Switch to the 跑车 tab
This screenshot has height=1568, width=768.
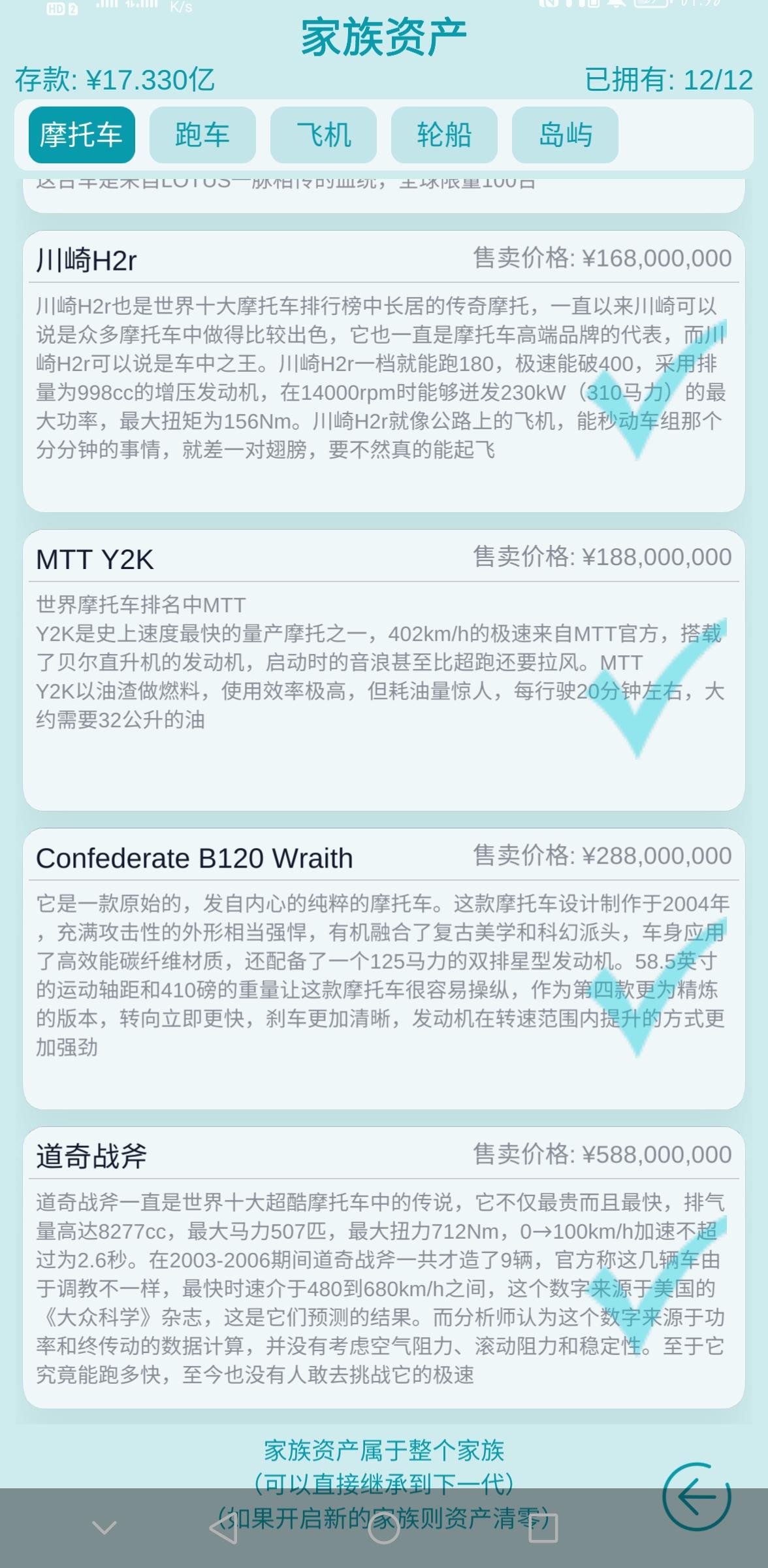pyautogui.click(x=202, y=135)
